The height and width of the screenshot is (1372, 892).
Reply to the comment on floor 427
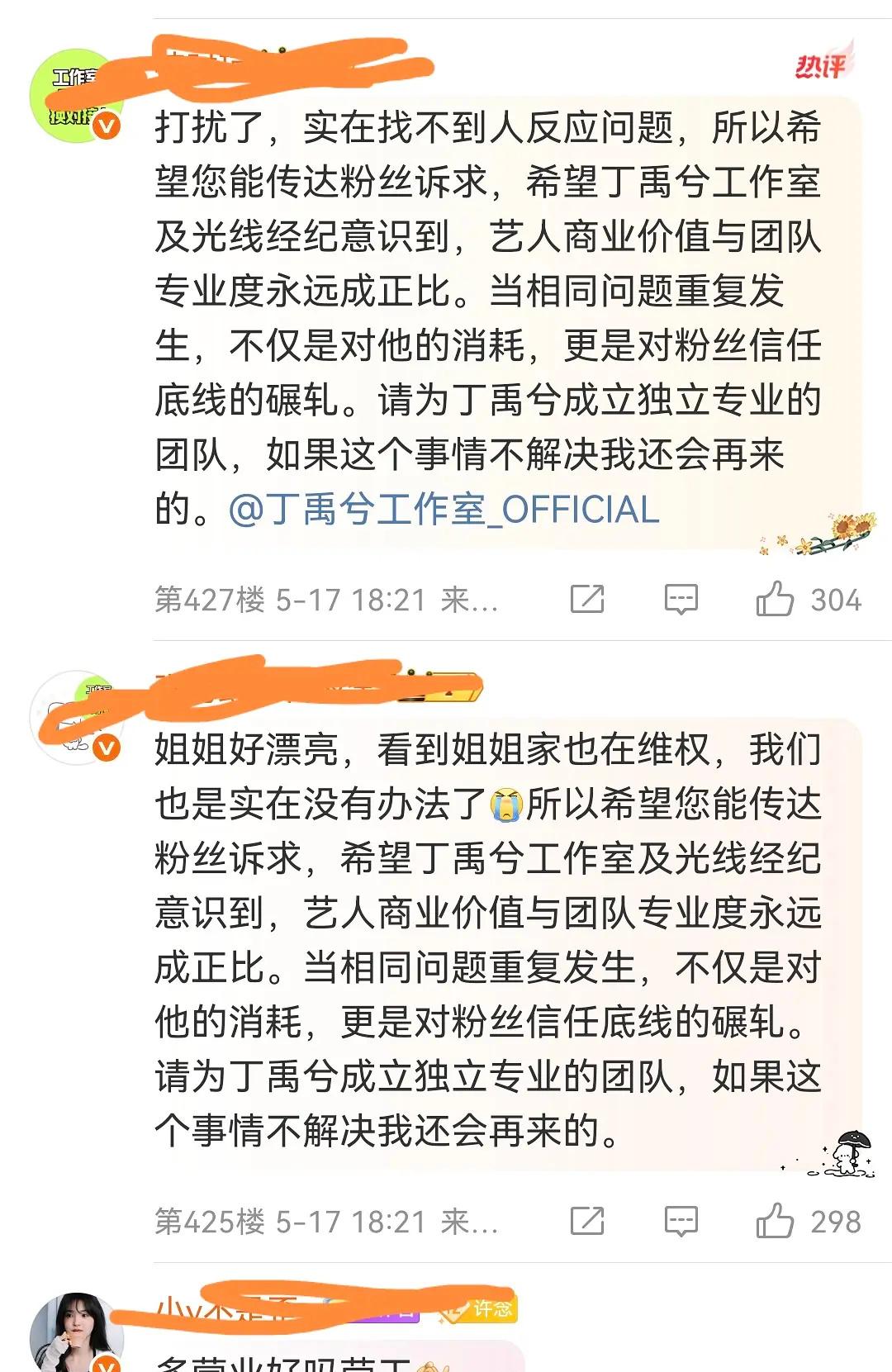[x=681, y=599]
